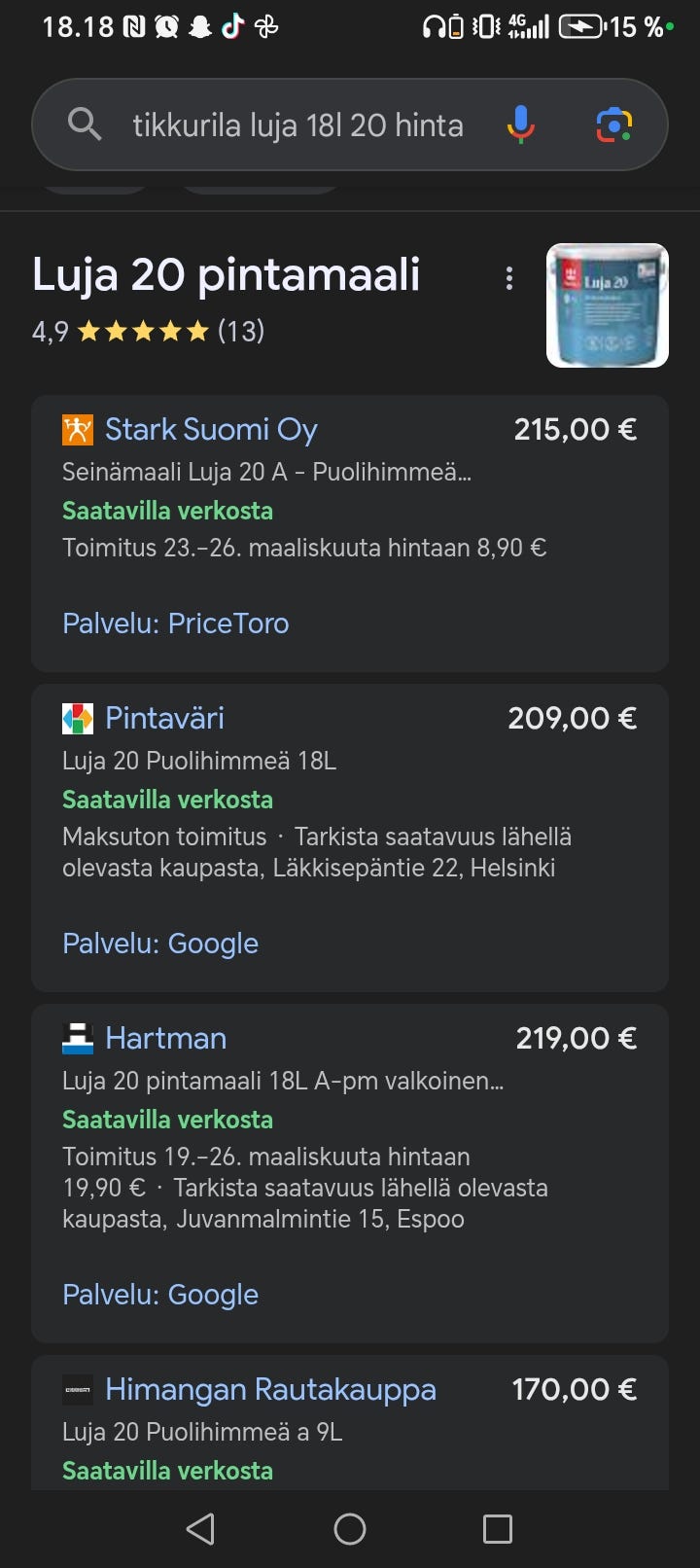Open Google Lens camera search
Screen dimensions: 700x1568
[x=614, y=125]
